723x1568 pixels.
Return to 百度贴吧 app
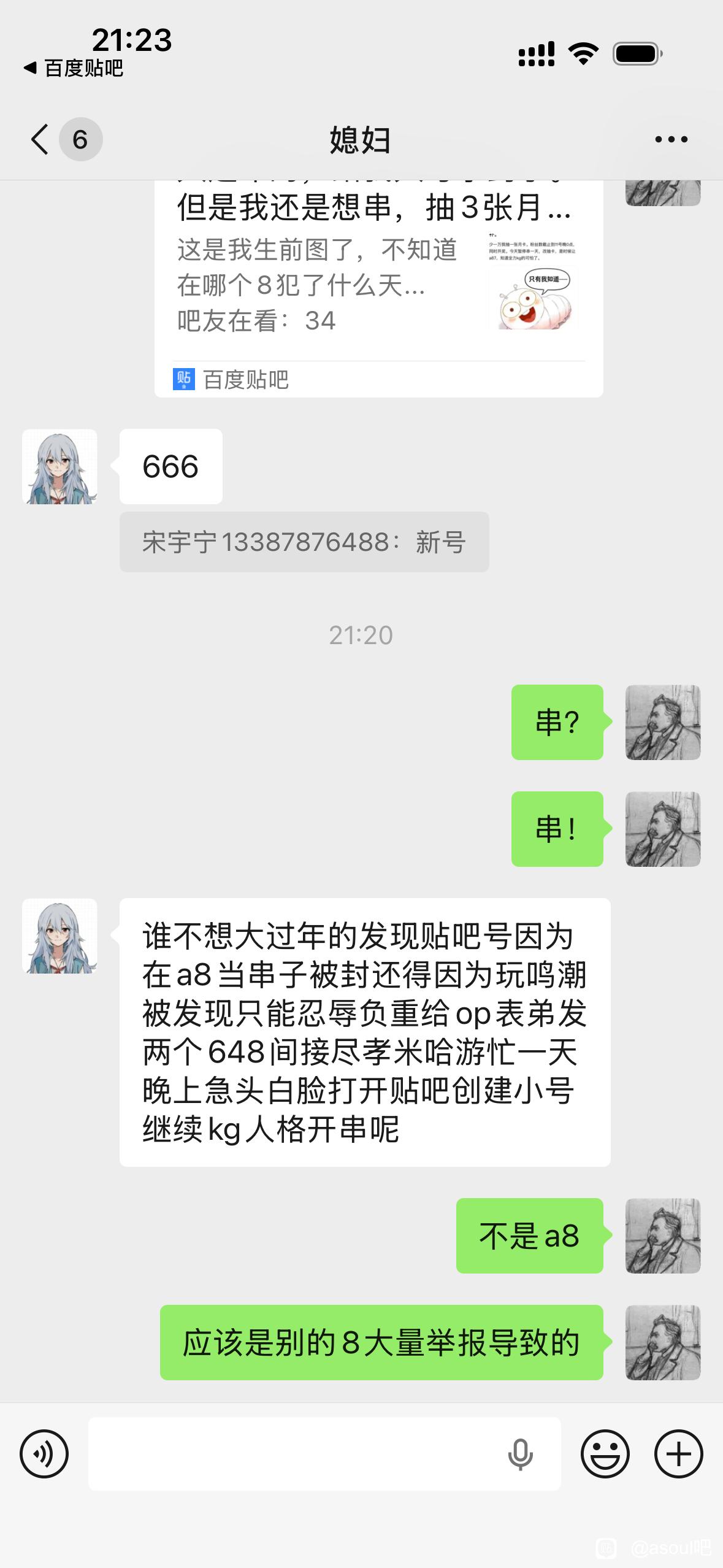tap(74, 68)
